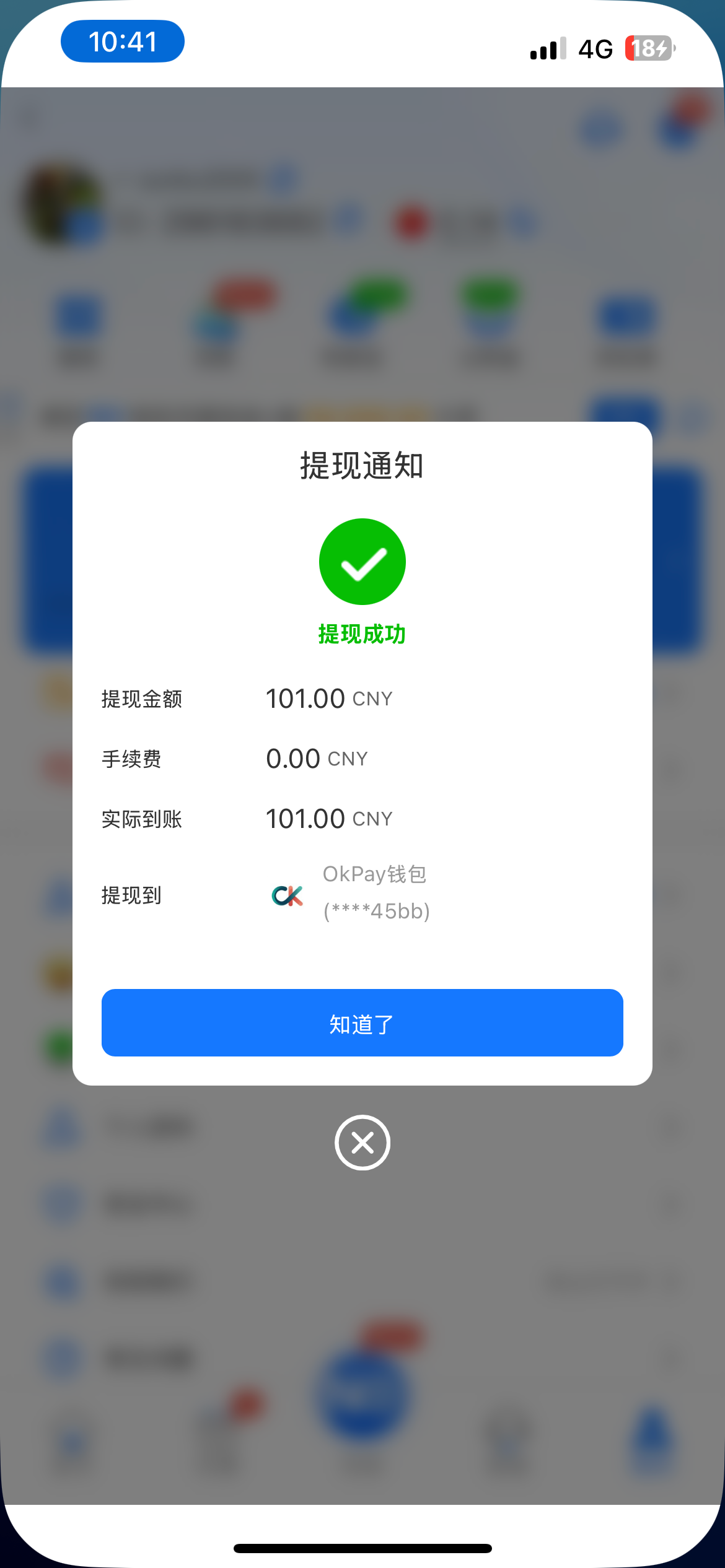Screen dimensions: 725x1568
Task: Close the withdrawal notice dialog
Action: (x=362, y=1143)
